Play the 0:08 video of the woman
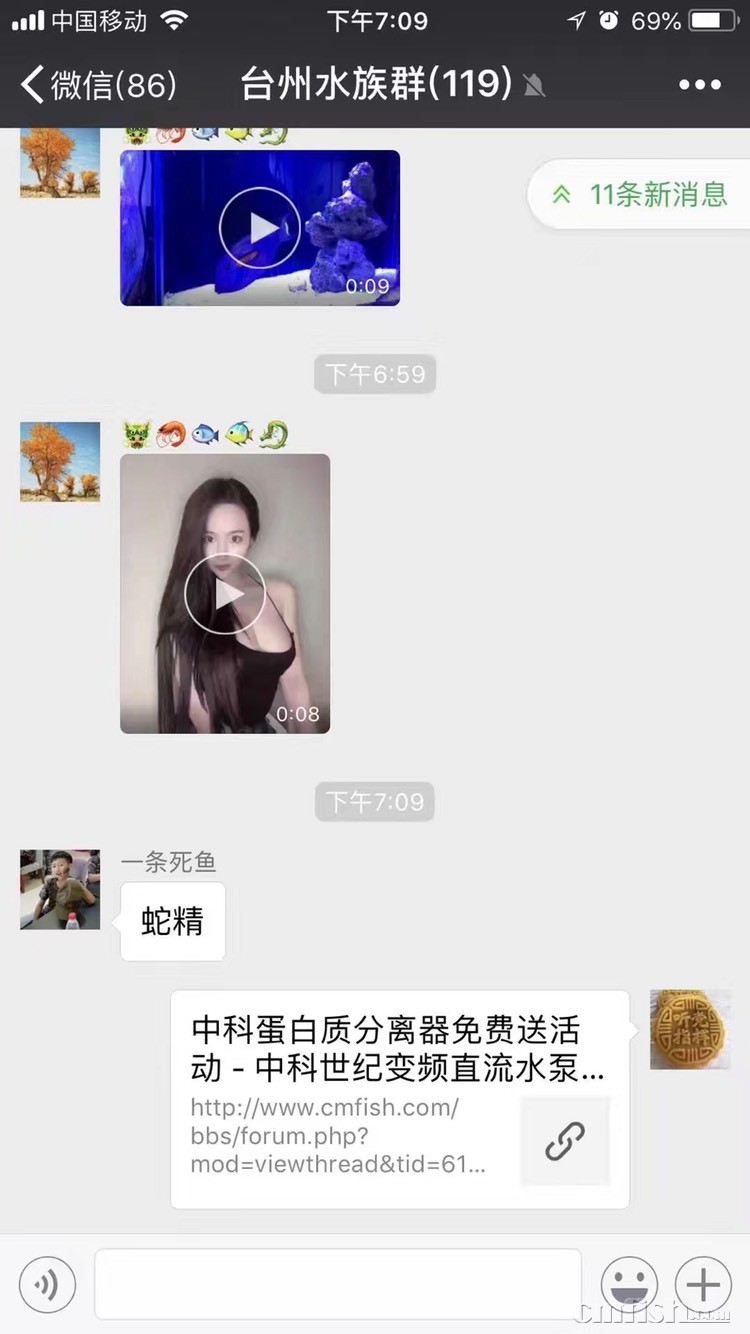The width and height of the screenshot is (750, 1334). [225, 594]
